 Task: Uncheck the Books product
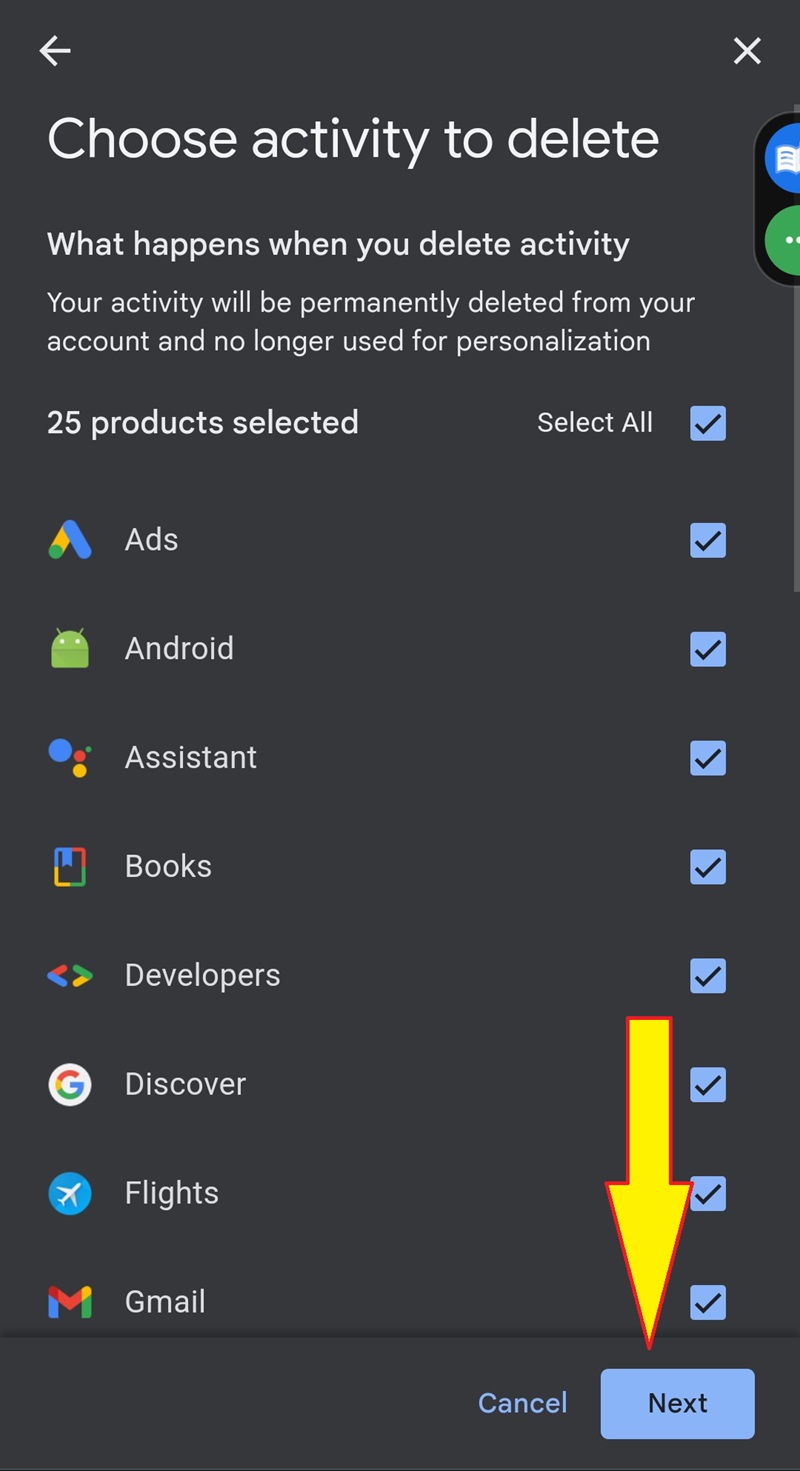pyautogui.click(x=708, y=867)
